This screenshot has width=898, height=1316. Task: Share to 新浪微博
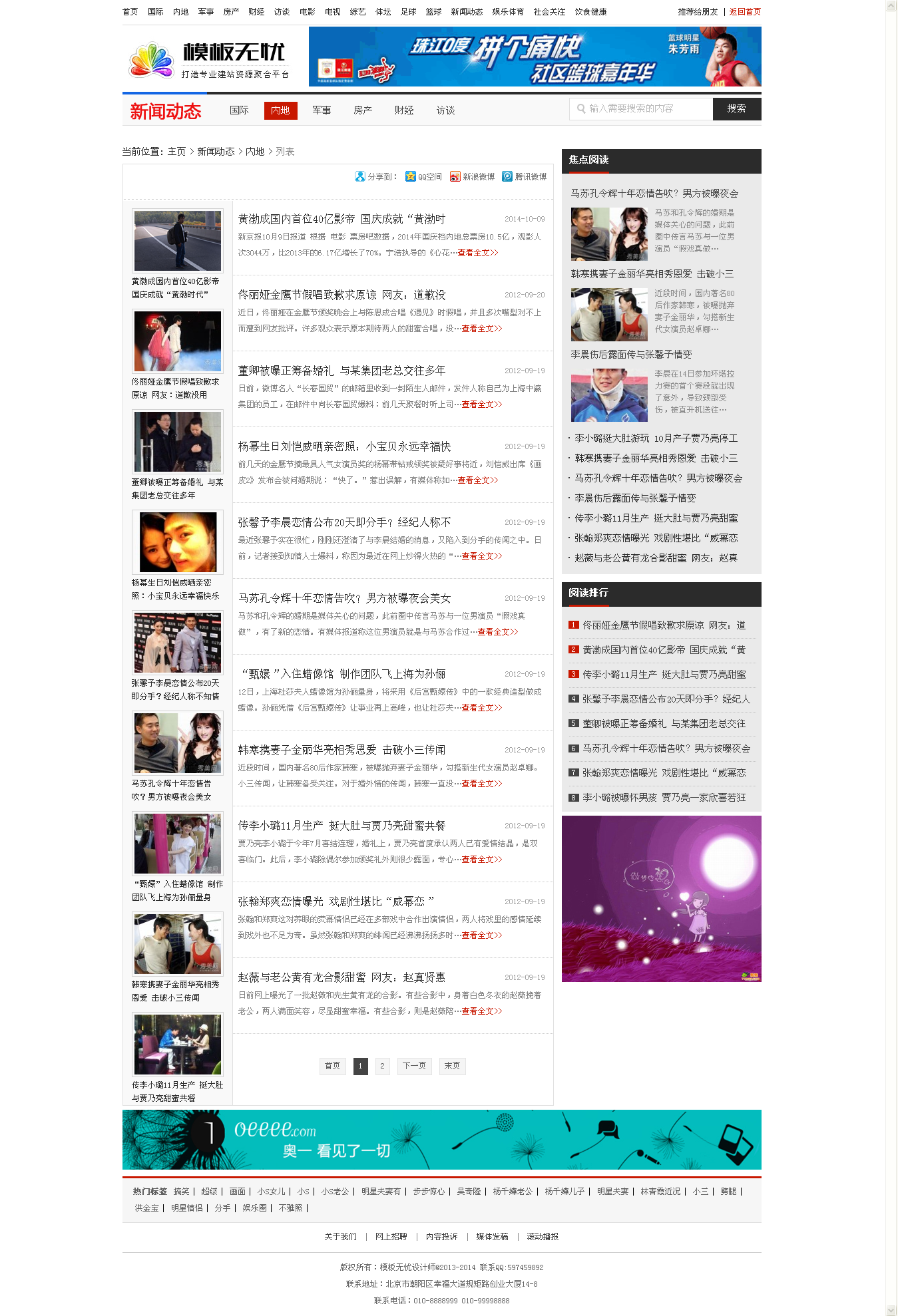473,176
